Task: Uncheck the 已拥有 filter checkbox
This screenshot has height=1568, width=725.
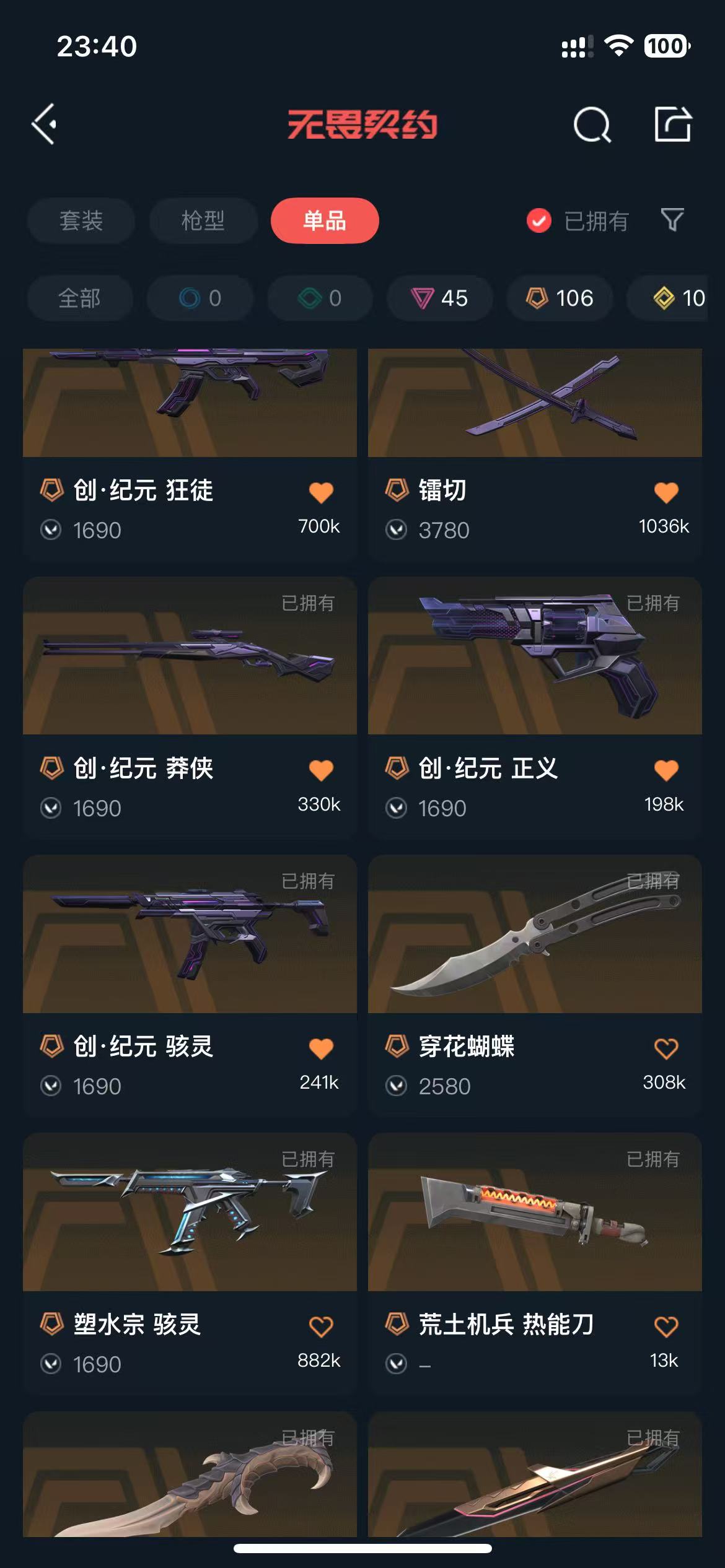Action: 539,221
